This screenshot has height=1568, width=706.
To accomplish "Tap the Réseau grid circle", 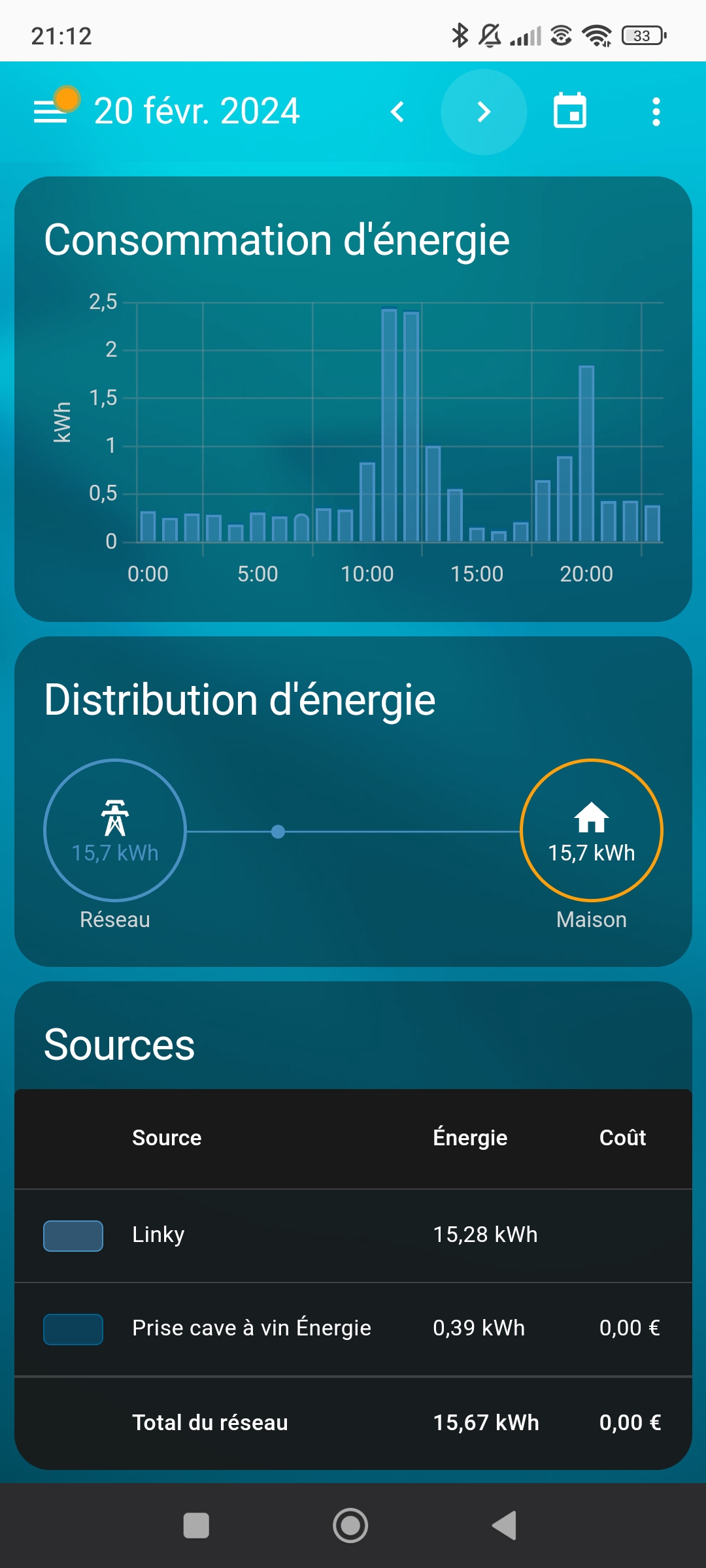I will click(115, 830).
